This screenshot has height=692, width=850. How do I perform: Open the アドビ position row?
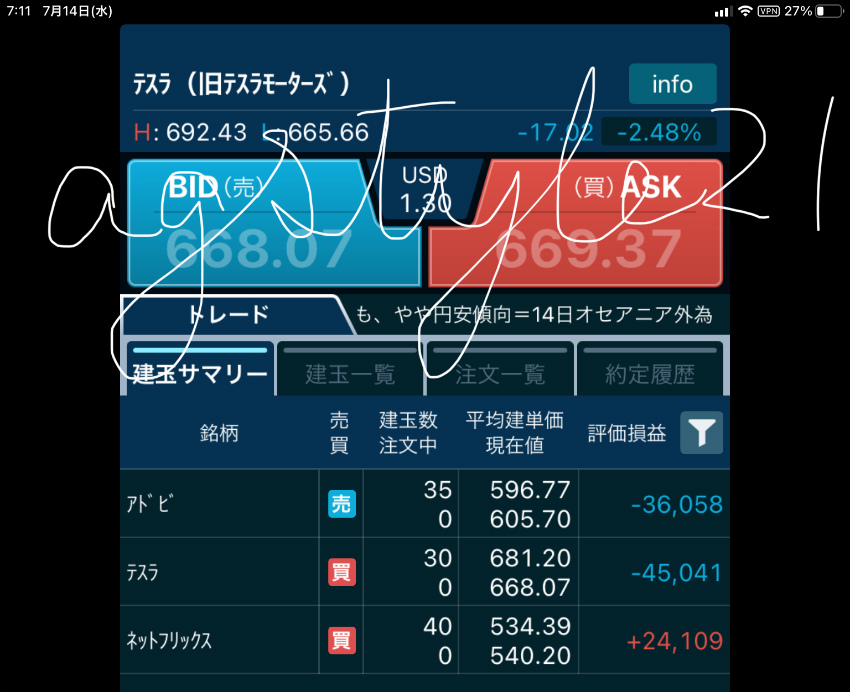[424, 504]
